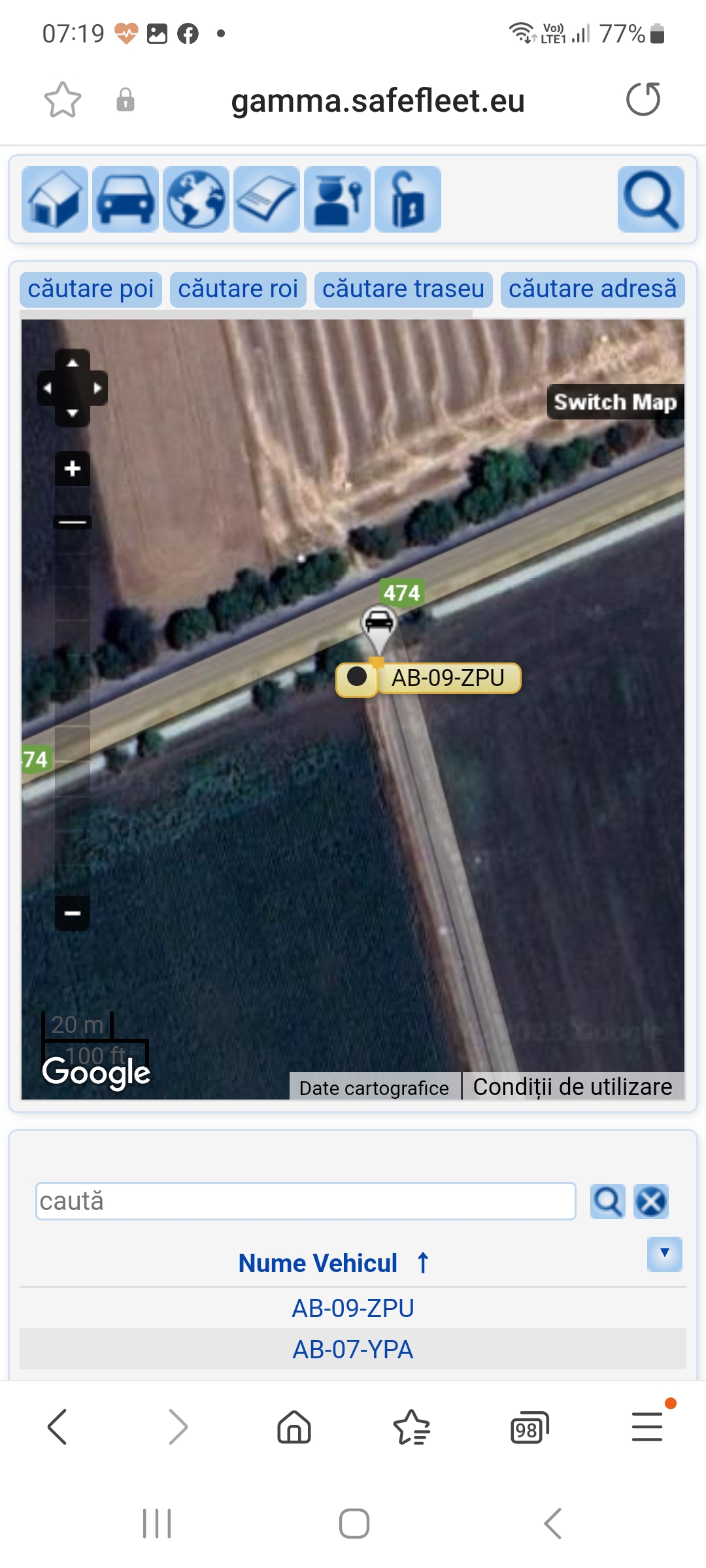Open the magnifier search in toolbar
The image size is (706, 1568).
tap(651, 199)
